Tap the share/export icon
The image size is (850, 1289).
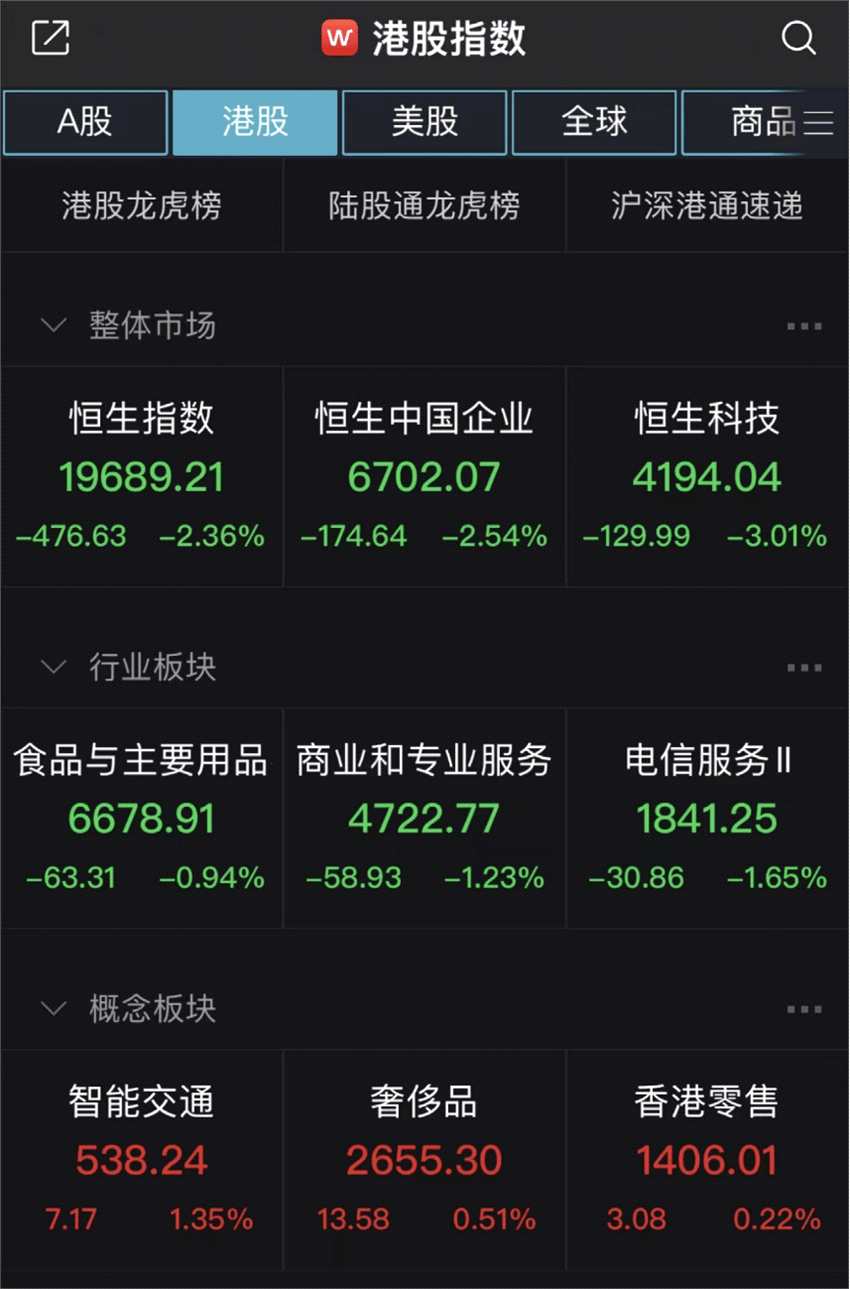(50, 38)
